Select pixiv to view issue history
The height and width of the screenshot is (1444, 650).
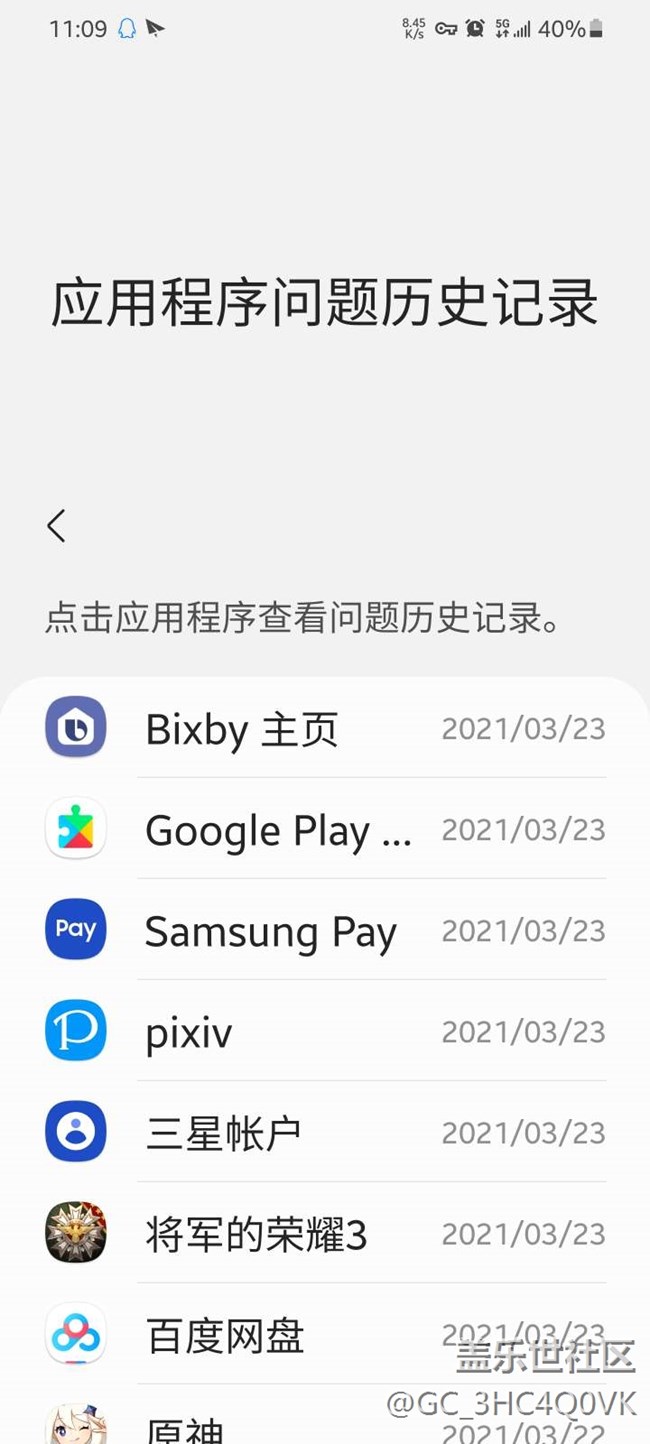click(x=325, y=1032)
